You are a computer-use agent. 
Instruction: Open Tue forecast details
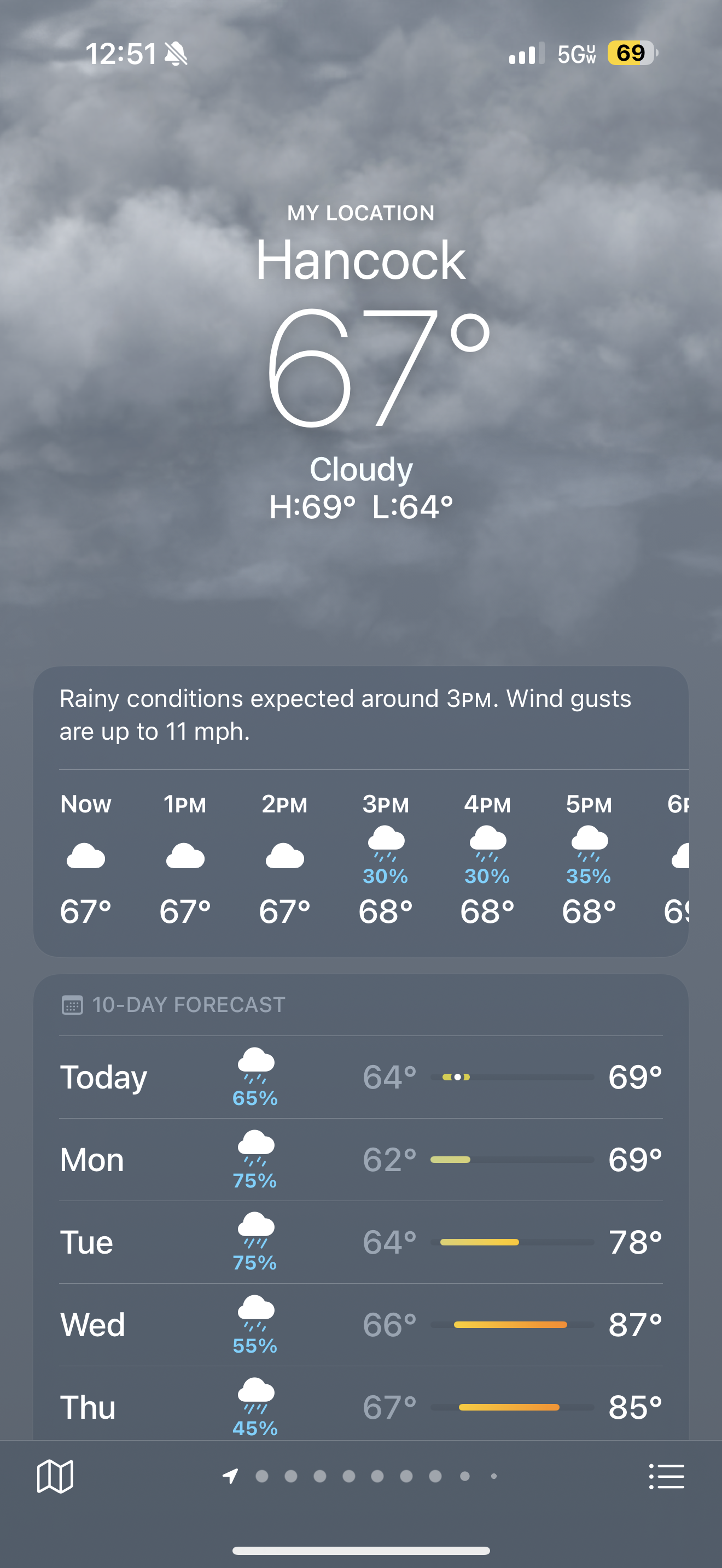[x=360, y=1242]
